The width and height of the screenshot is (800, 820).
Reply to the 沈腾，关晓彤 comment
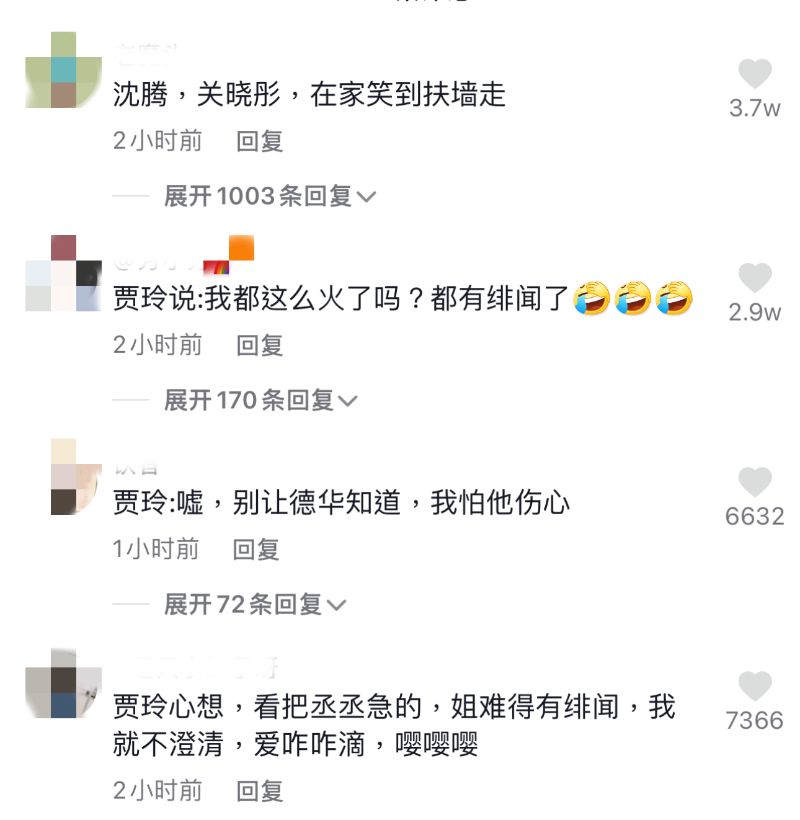pos(260,141)
